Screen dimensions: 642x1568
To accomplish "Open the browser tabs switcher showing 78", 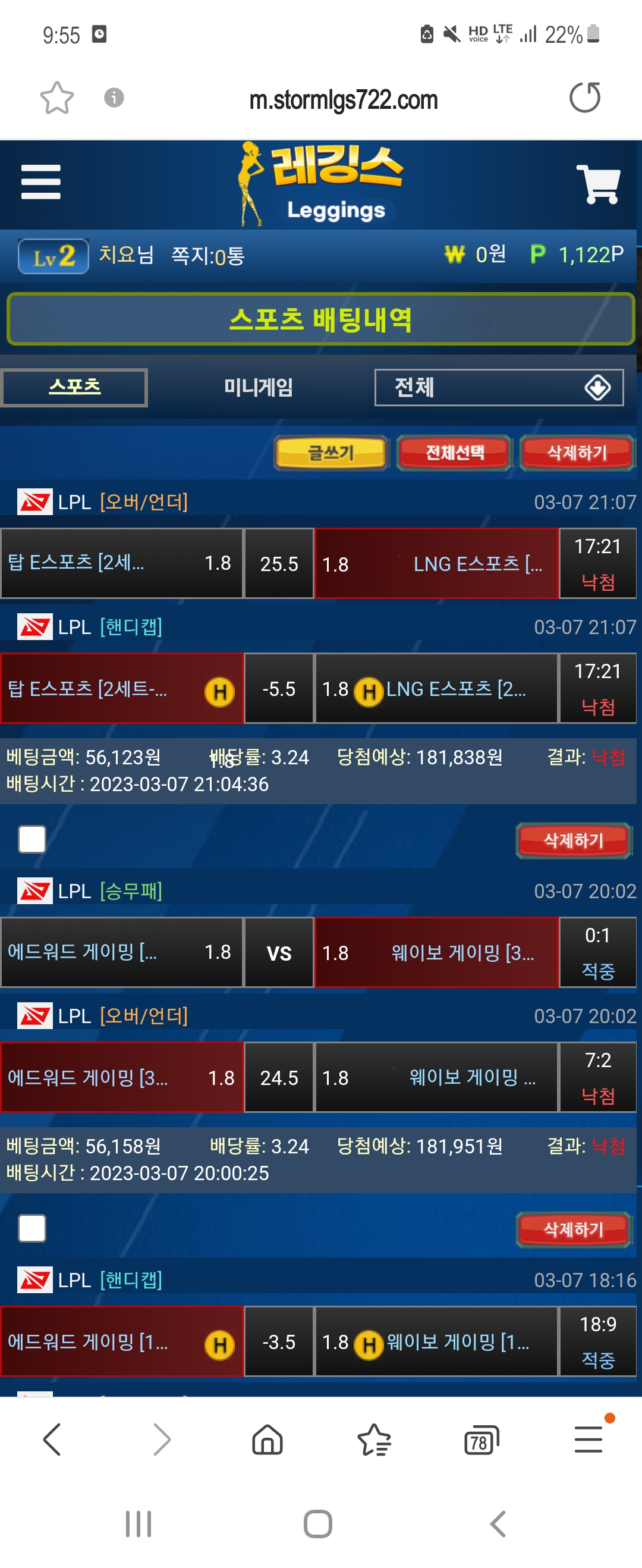I will 481,1441.
